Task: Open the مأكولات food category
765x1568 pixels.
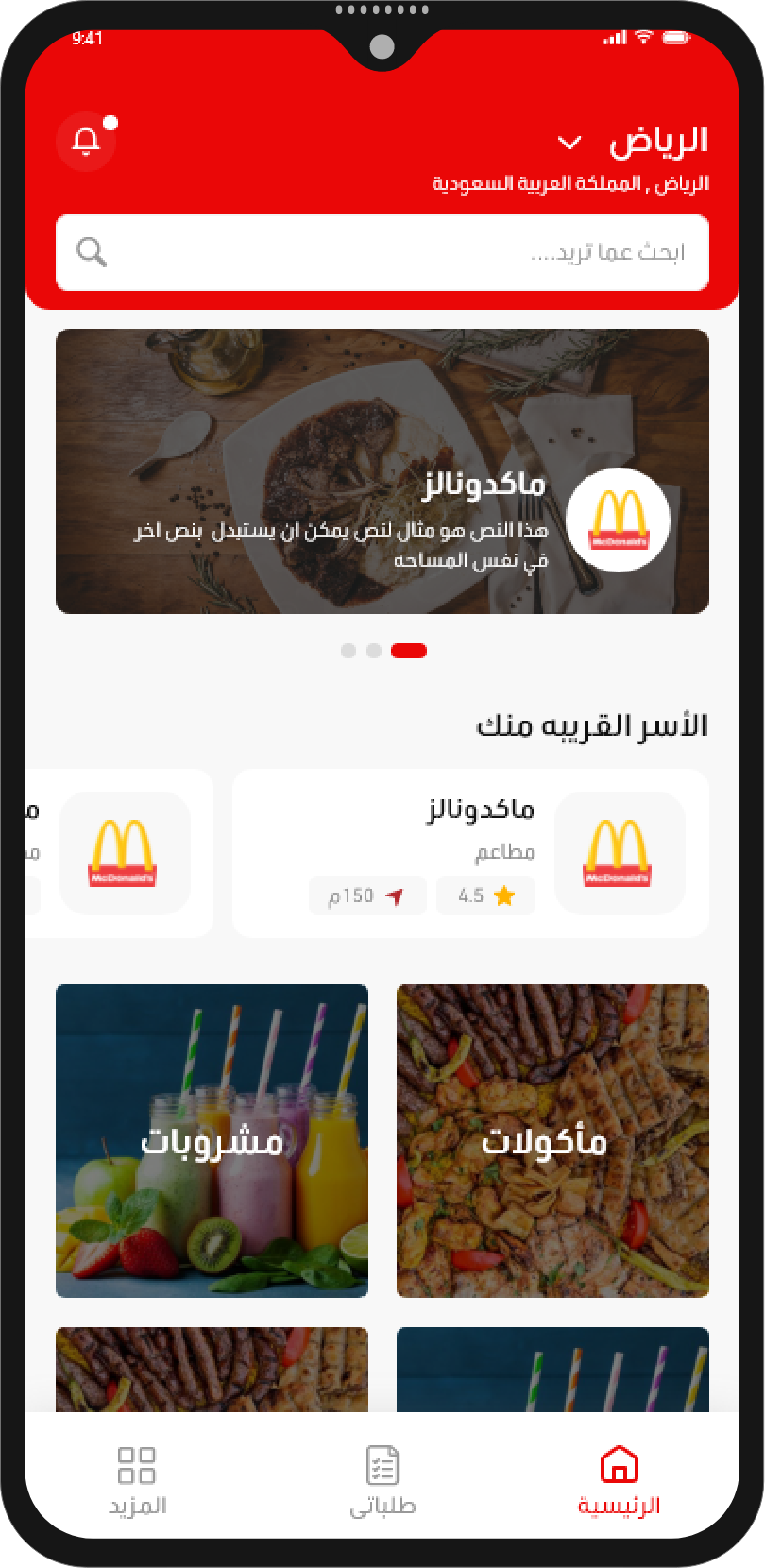Action: click(552, 1140)
